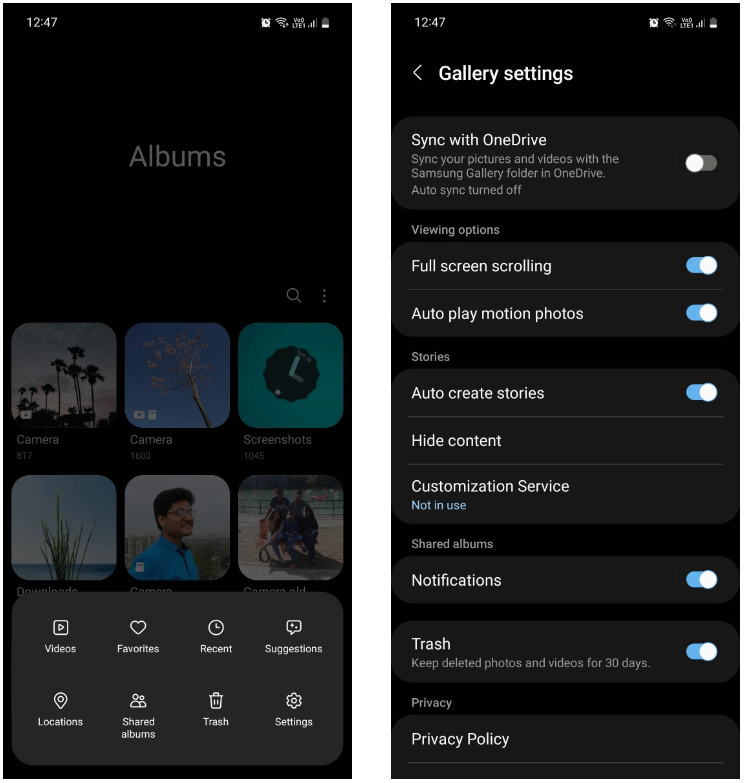This screenshot has height=783, width=744.
Task: Open the Camera album with 1600 items
Action: click(177, 375)
